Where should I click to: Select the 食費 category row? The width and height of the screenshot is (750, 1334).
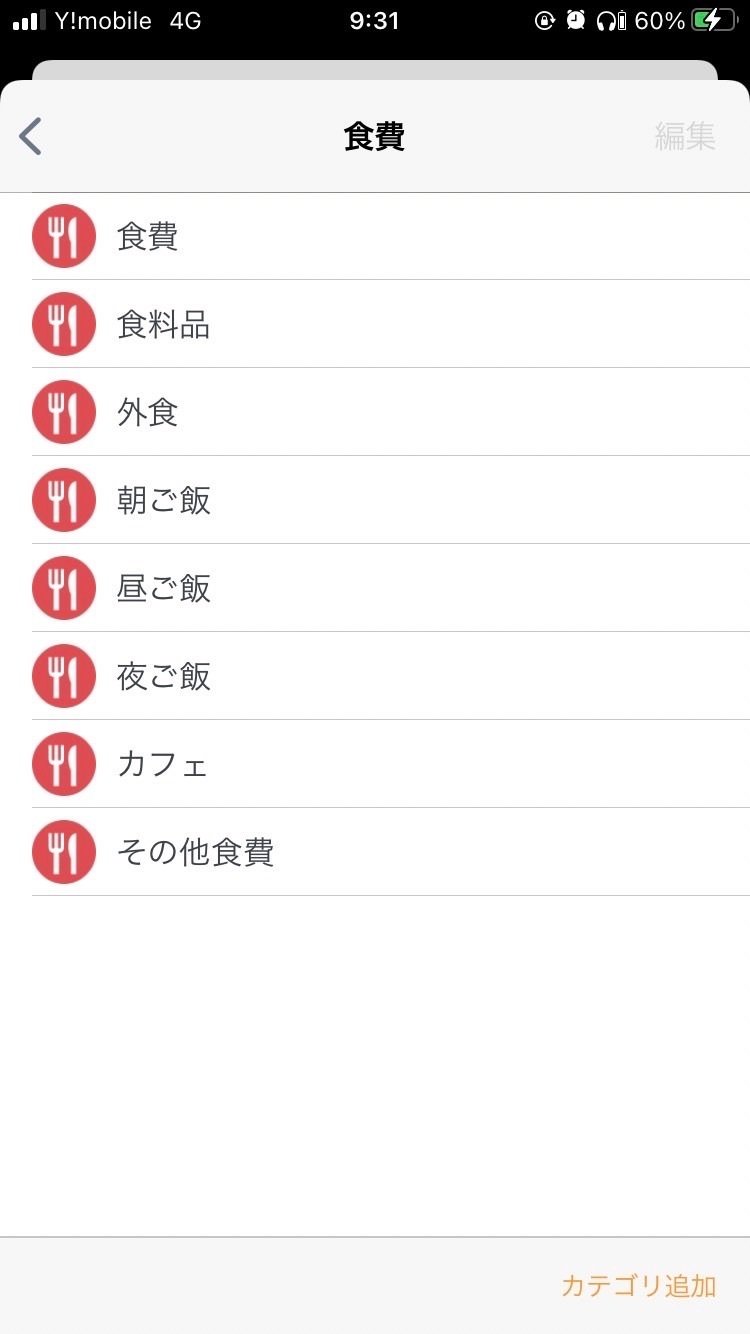click(148, 237)
